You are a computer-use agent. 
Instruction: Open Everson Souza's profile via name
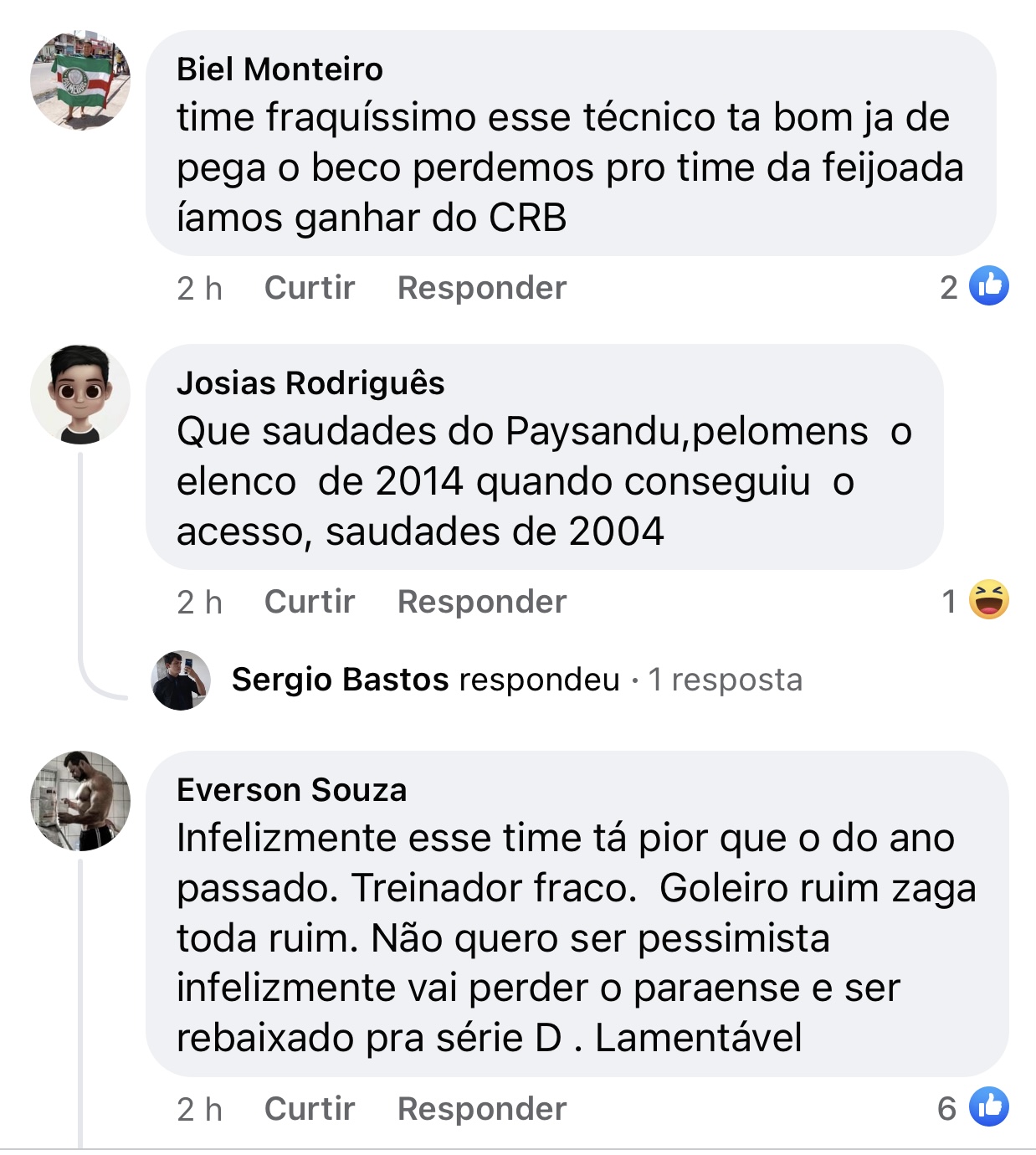(291, 790)
